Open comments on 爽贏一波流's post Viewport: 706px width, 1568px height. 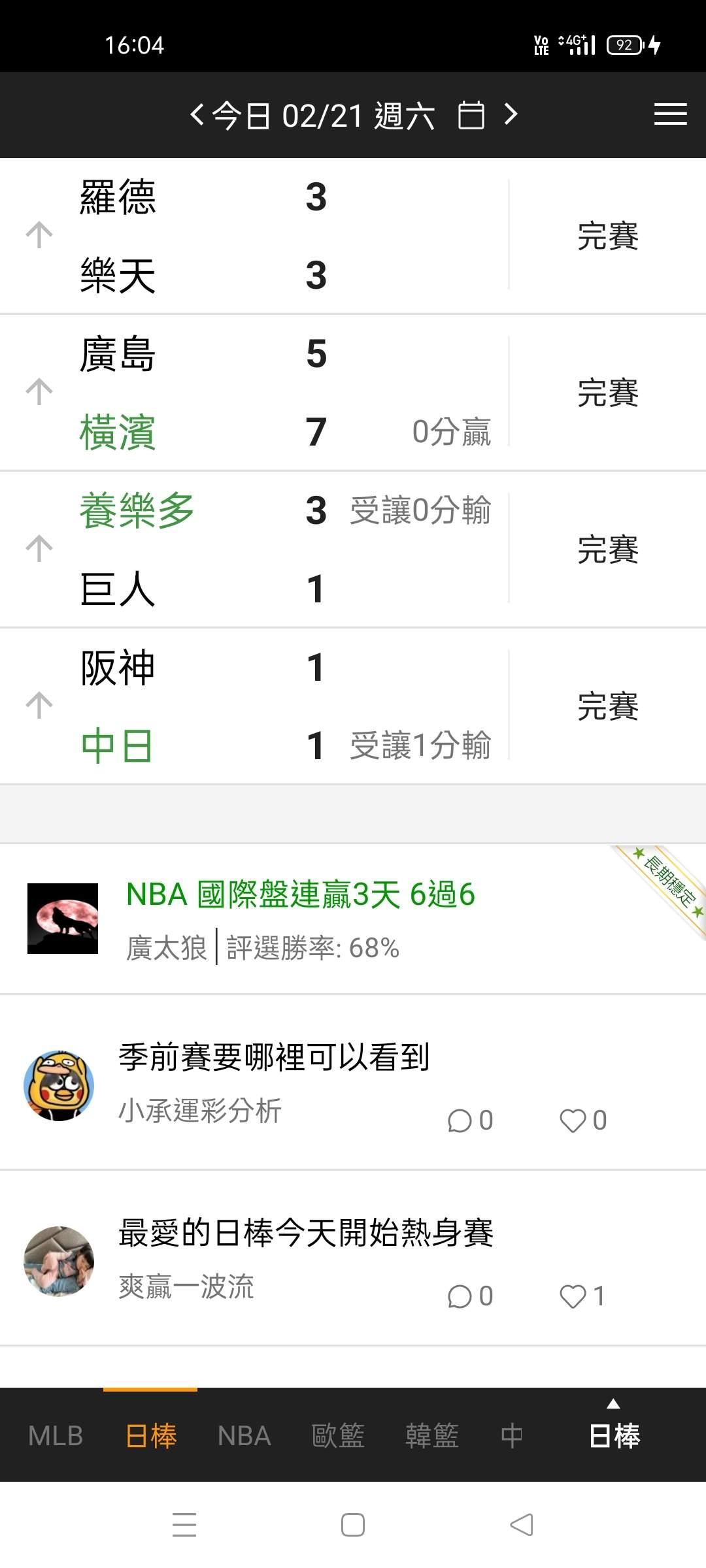pyautogui.click(x=460, y=1296)
